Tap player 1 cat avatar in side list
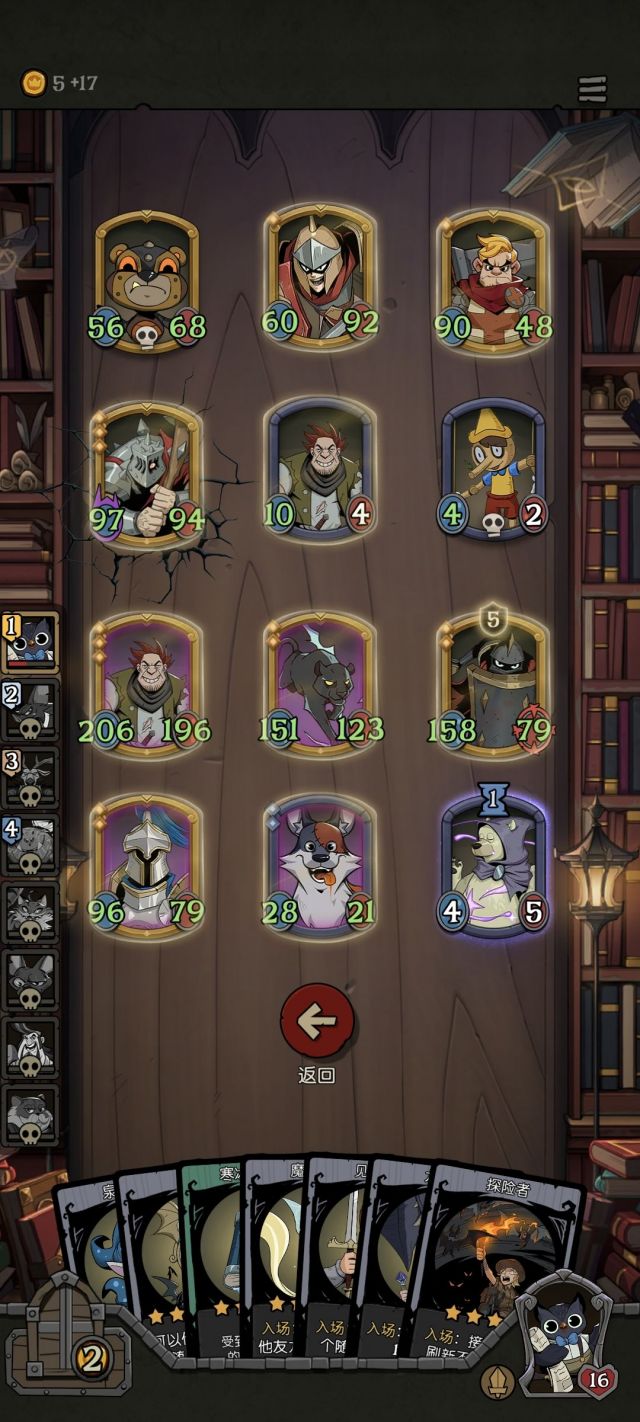This screenshot has height=1422, width=640. (x=30, y=642)
